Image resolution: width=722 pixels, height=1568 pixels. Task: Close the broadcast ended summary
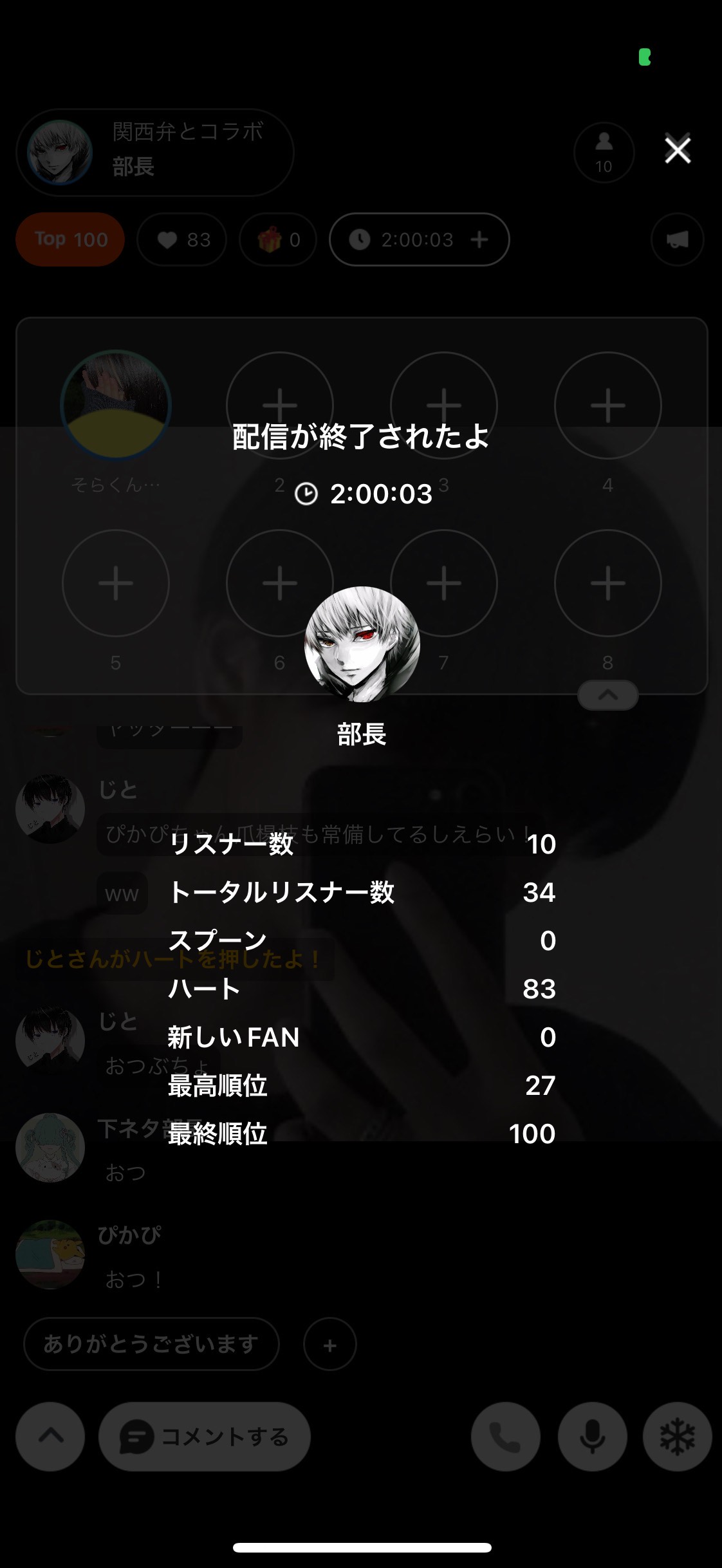point(677,150)
